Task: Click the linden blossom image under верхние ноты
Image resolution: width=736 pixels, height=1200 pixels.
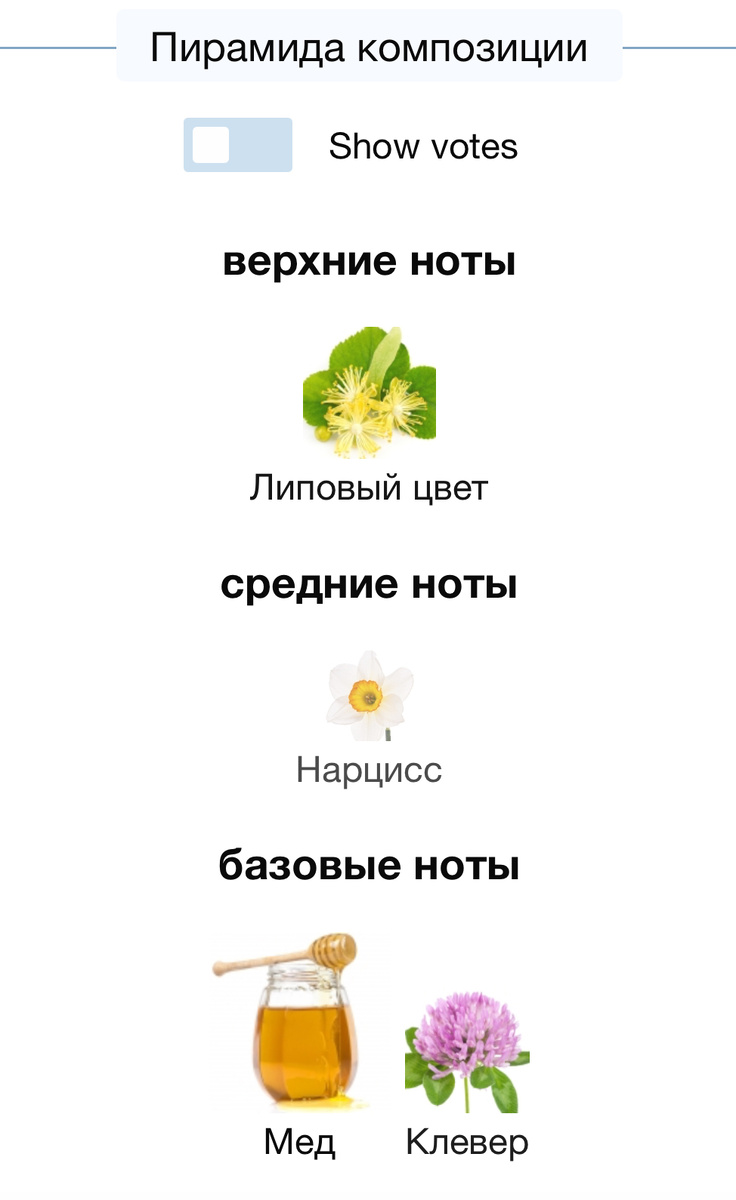Action: [368, 390]
